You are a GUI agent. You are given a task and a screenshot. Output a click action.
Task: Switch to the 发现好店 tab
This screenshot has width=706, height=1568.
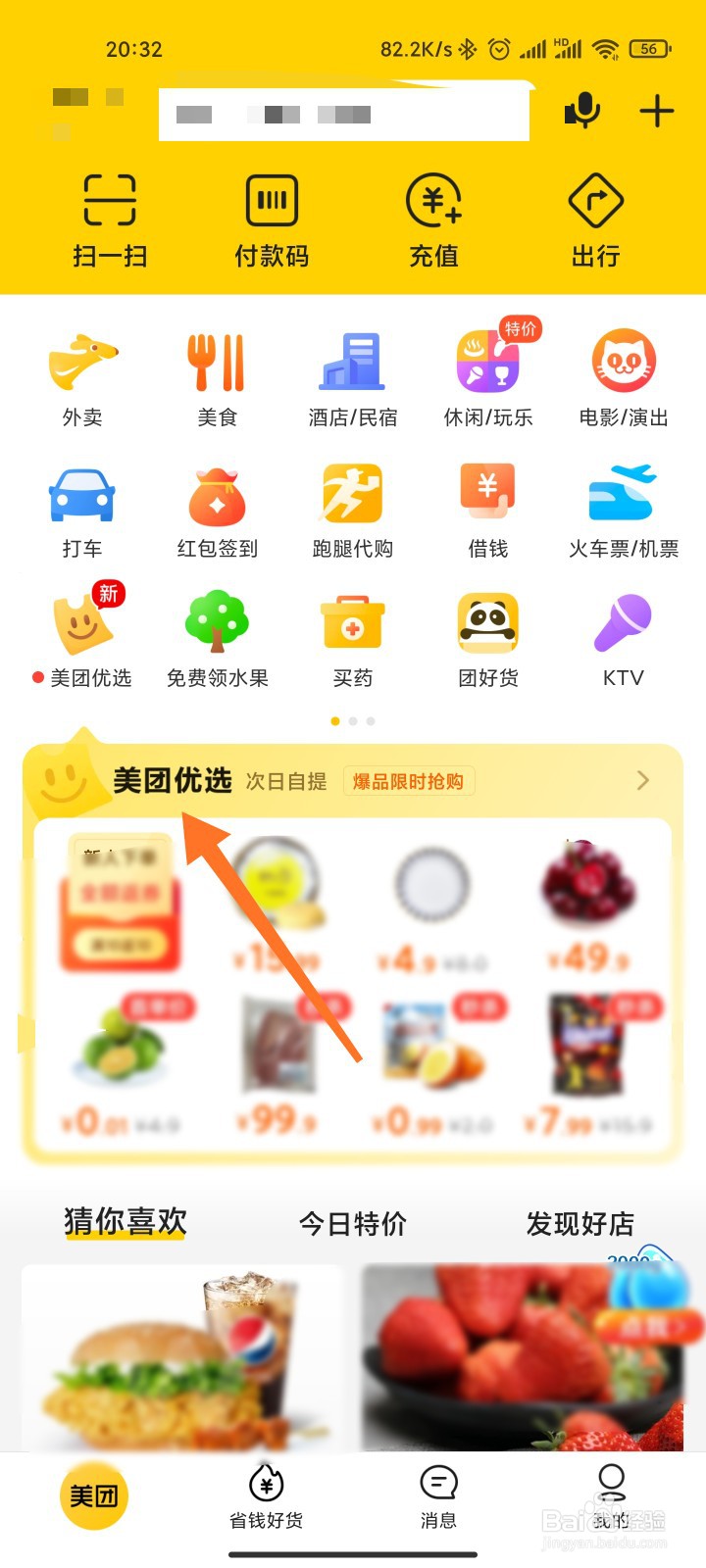(580, 1223)
